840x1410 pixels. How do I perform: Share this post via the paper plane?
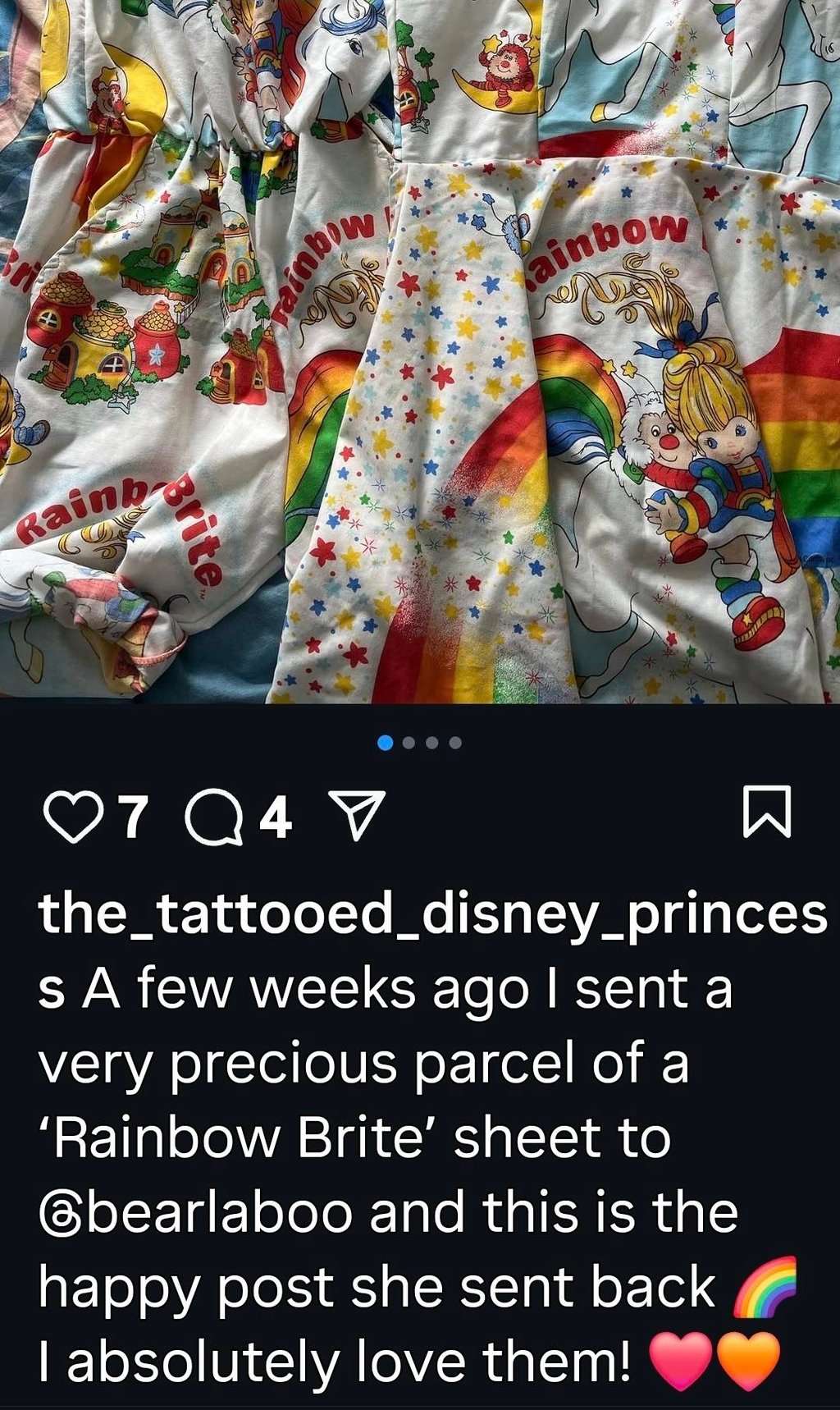(x=356, y=815)
